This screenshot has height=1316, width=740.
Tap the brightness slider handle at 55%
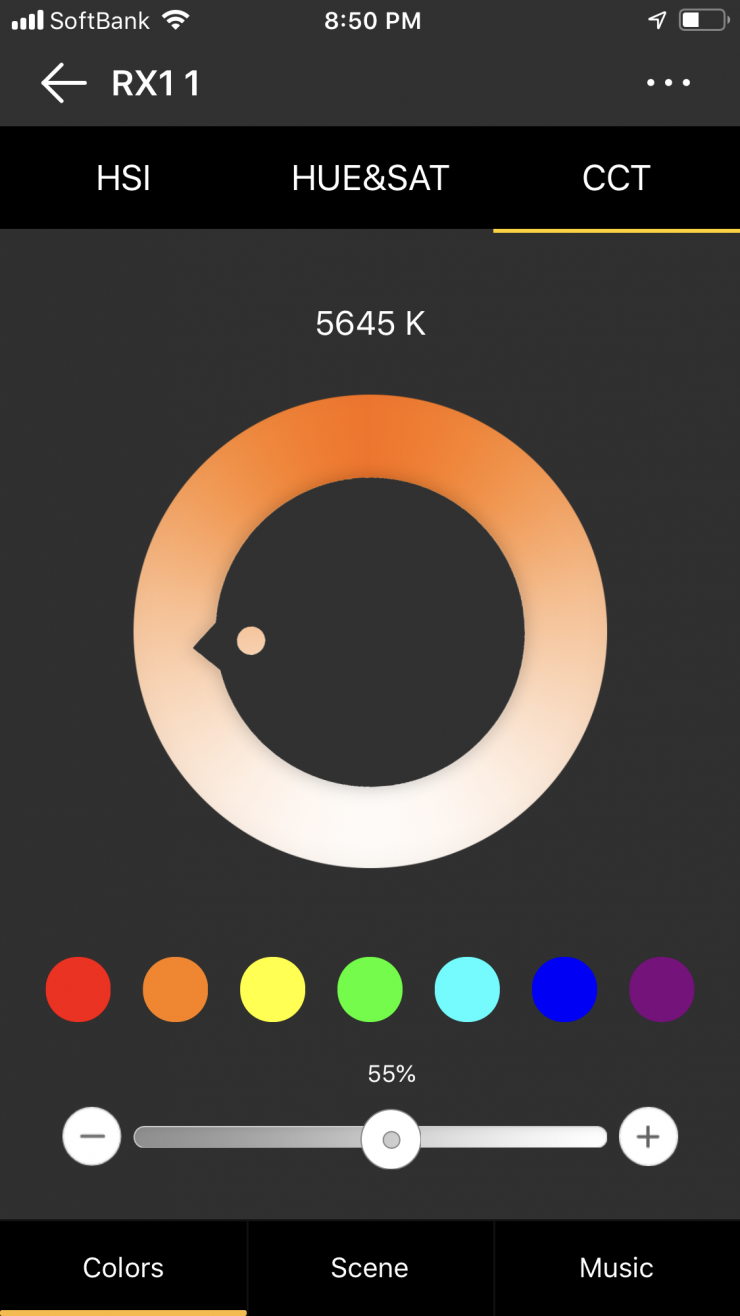[391, 1139]
